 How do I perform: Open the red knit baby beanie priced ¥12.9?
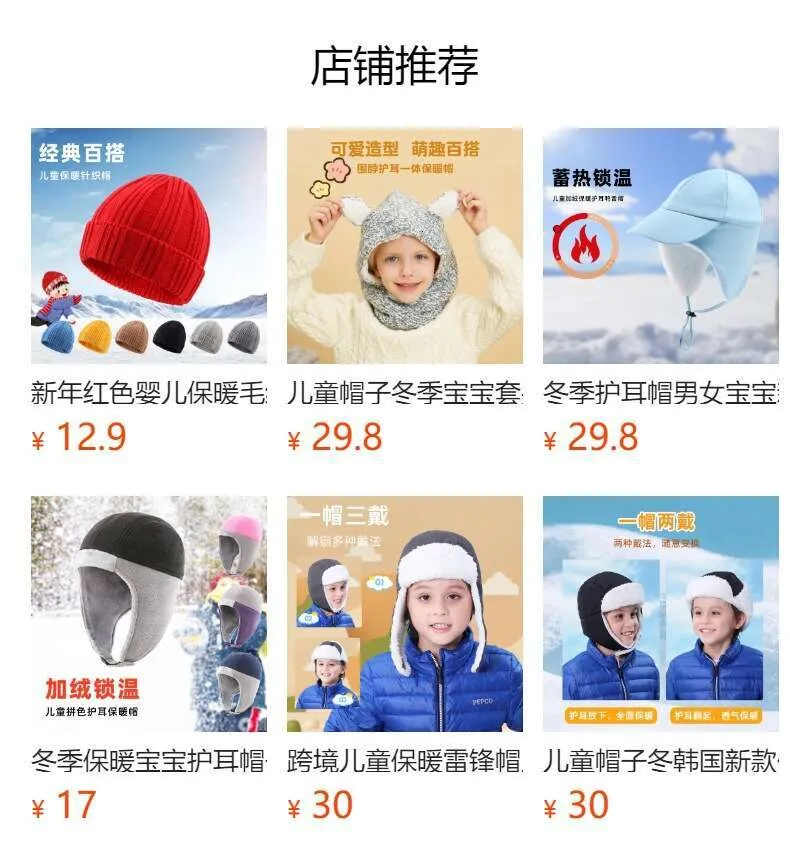(148, 246)
